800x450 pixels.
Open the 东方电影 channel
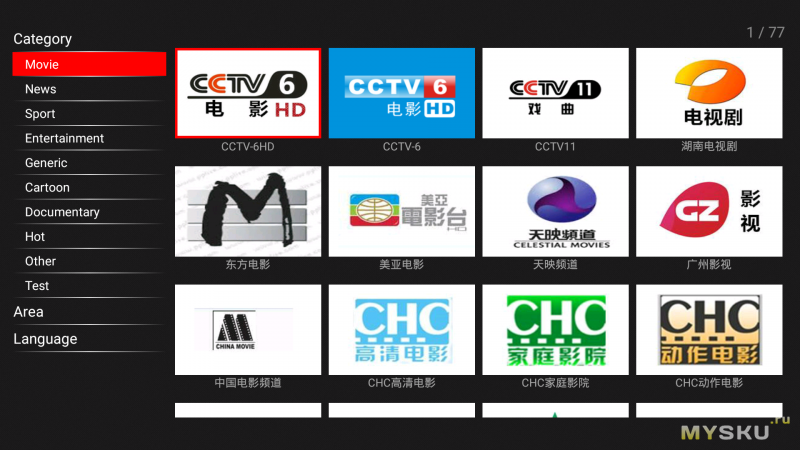pyautogui.click(x=248, y=211)
